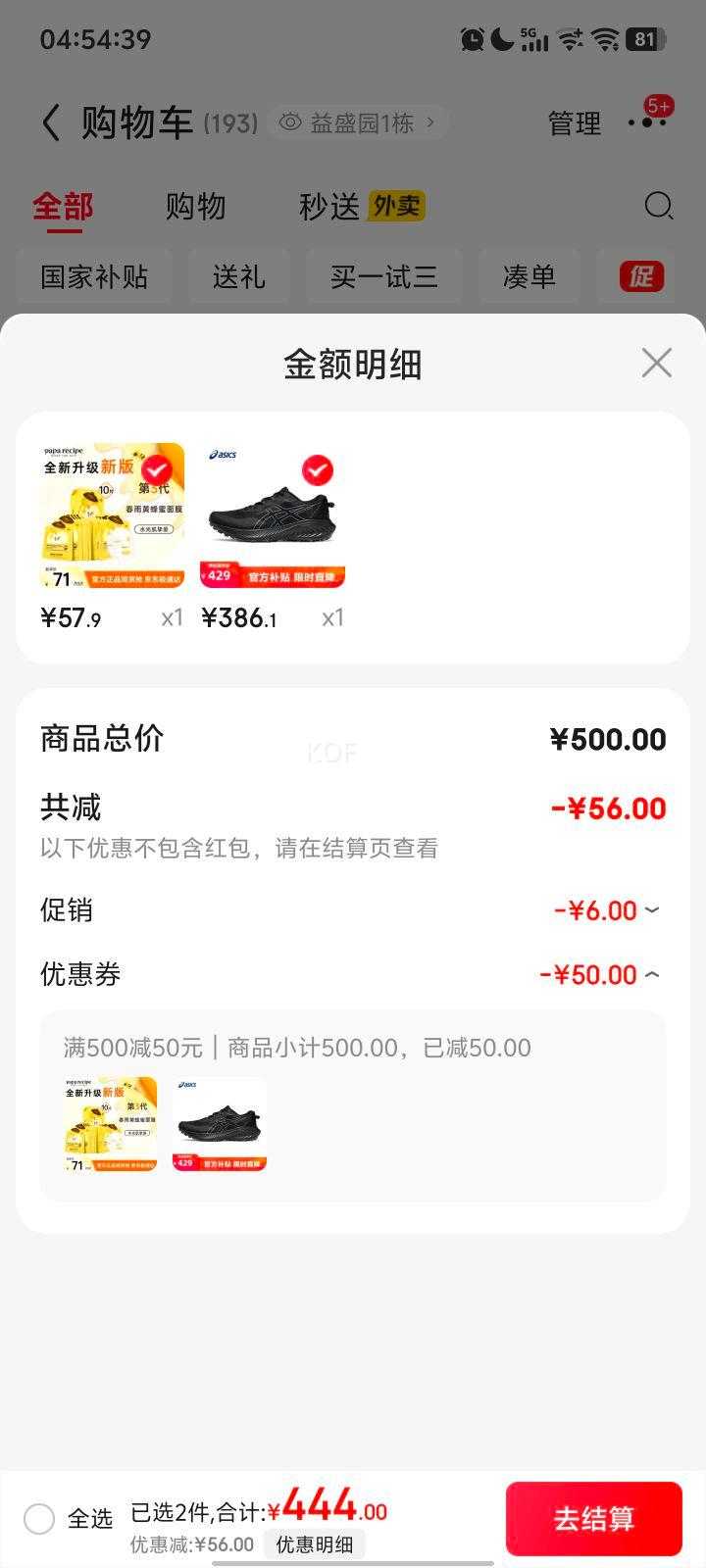Change delivery address 益盛园1栋
Screen dimensions: 706x1568
(359, 123)
